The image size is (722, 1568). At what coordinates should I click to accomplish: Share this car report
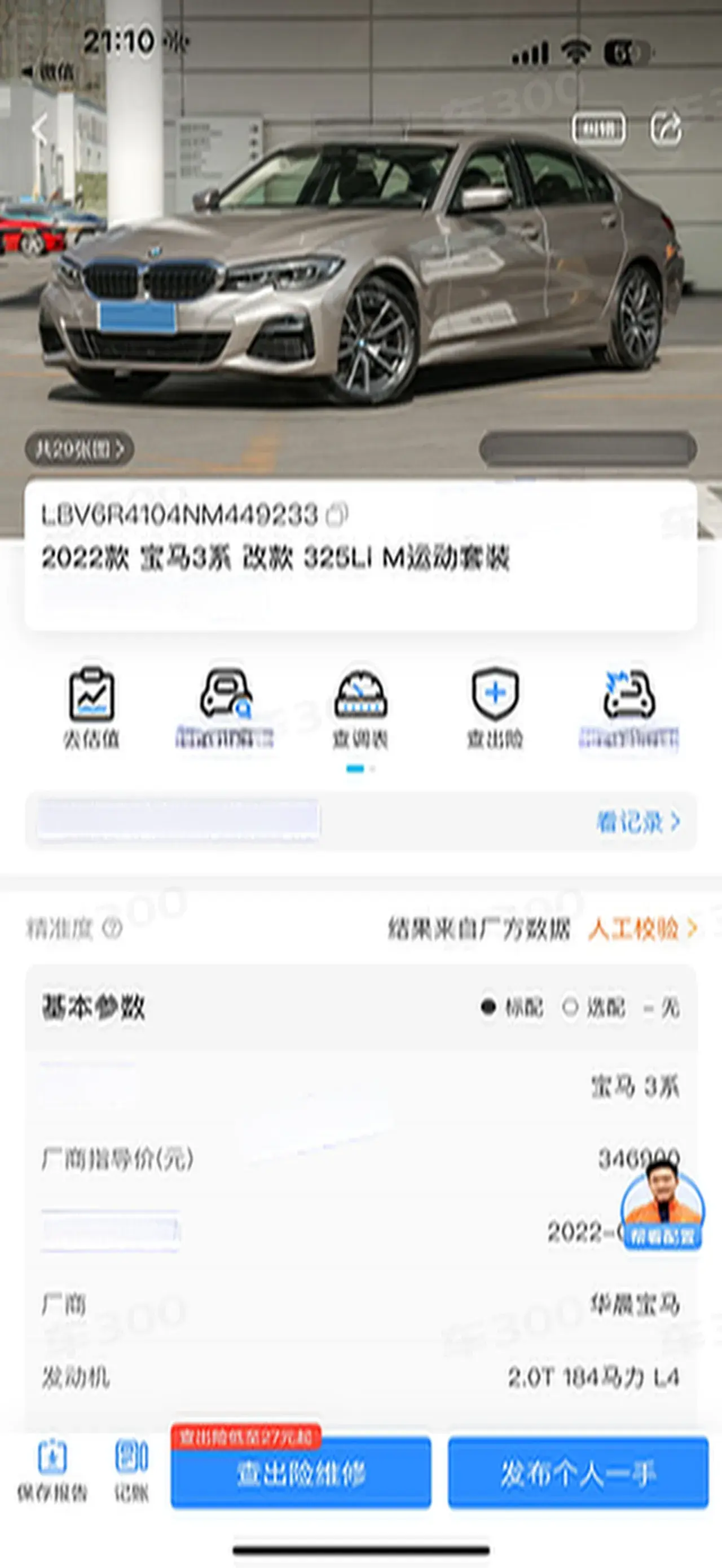pos(666,128)
